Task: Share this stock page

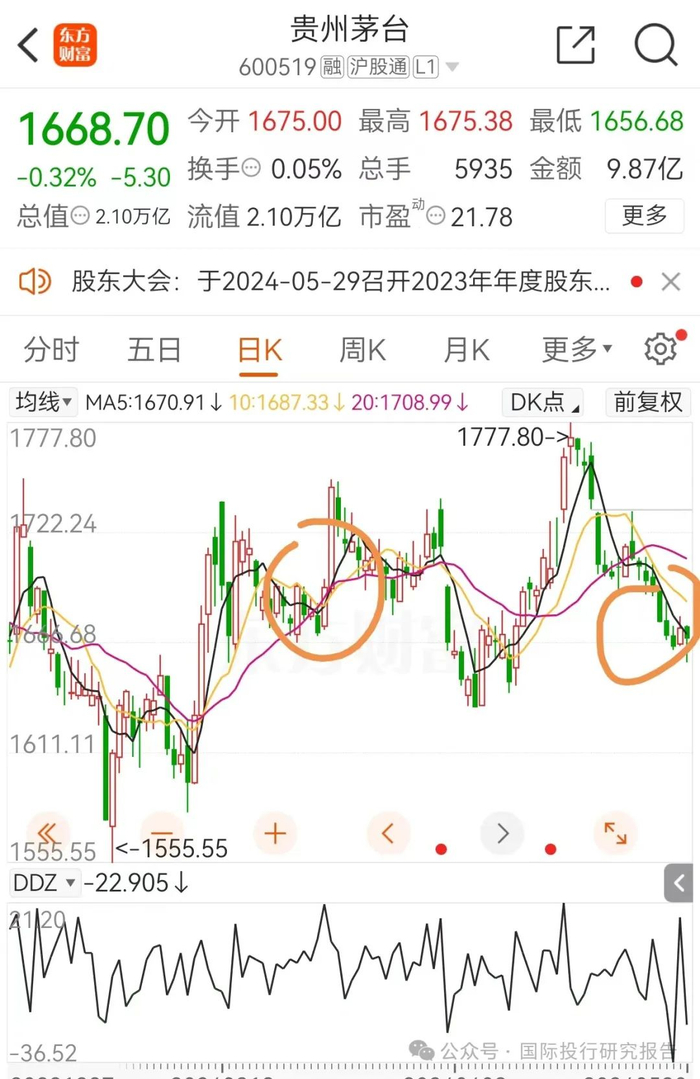Action: [575, 45]
